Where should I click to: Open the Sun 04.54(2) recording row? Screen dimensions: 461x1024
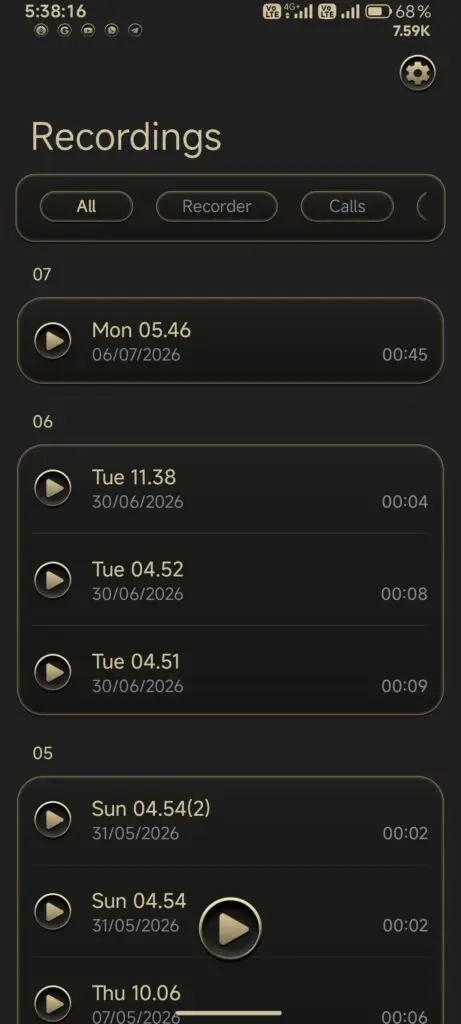tap(230, 820)
